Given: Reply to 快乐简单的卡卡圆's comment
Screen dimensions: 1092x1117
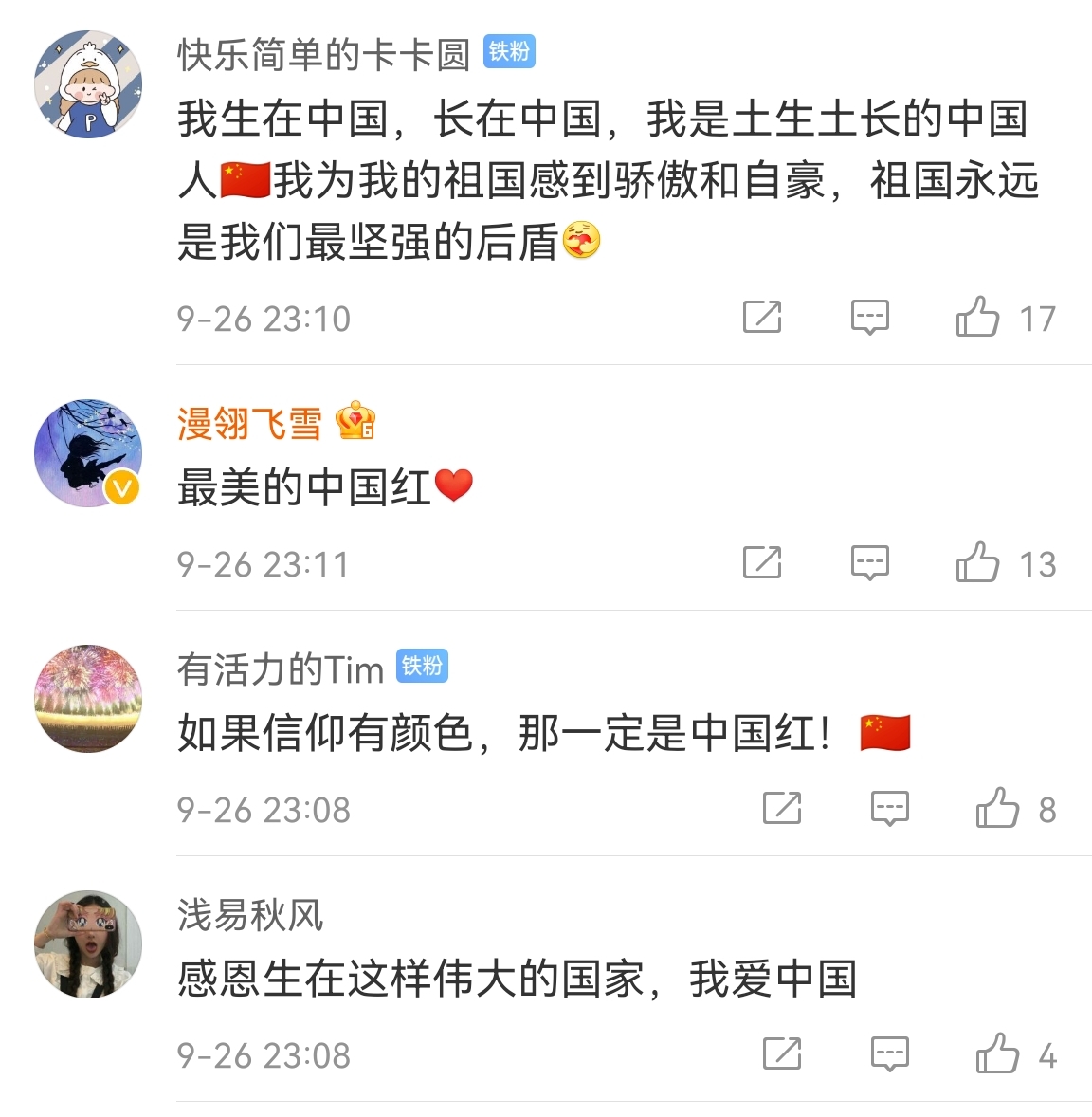Looking at the screenshot, I should click(x=869, y=318).
